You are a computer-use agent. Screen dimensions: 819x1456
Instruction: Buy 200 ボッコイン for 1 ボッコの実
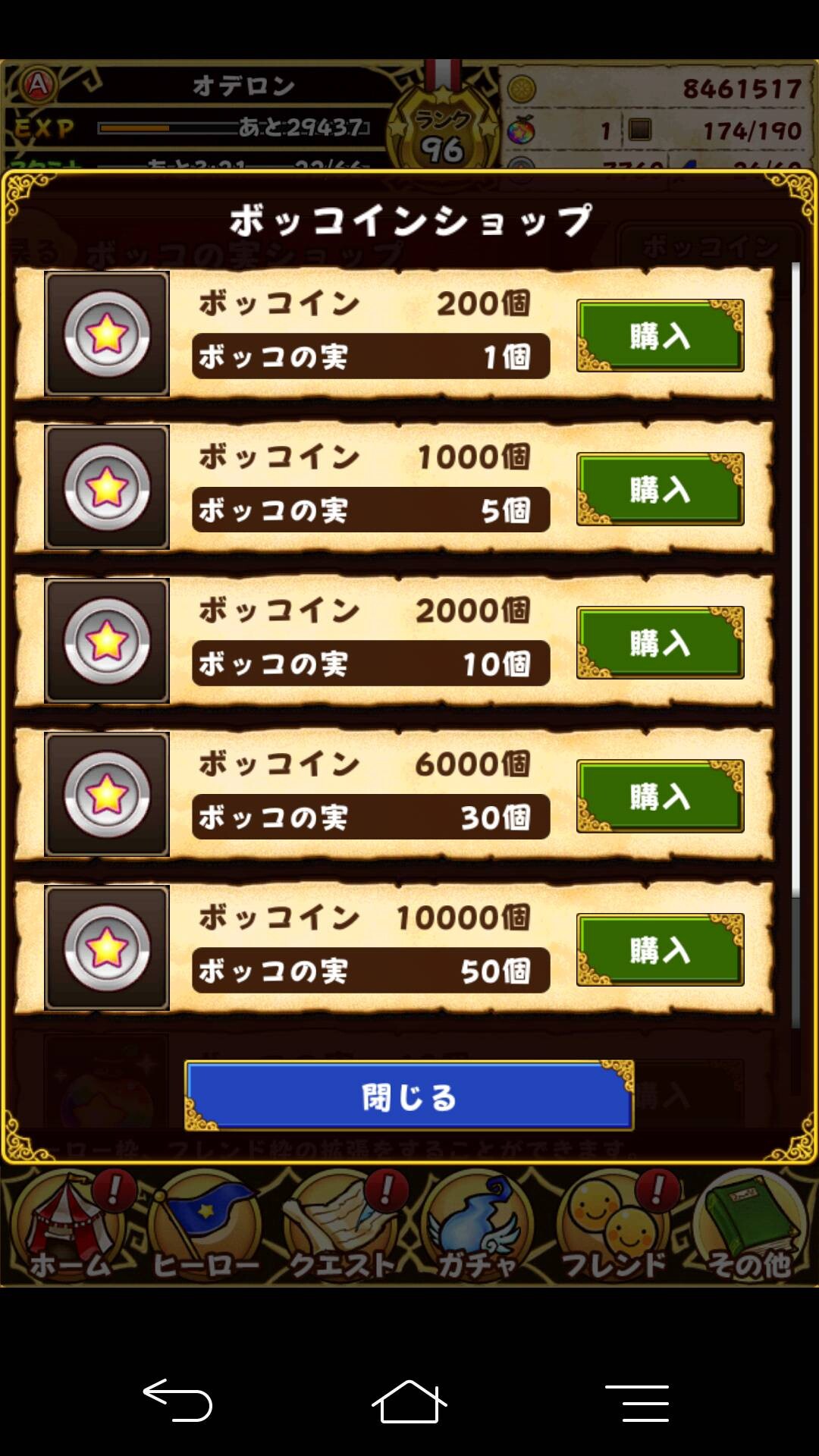(x=660, y=335)
